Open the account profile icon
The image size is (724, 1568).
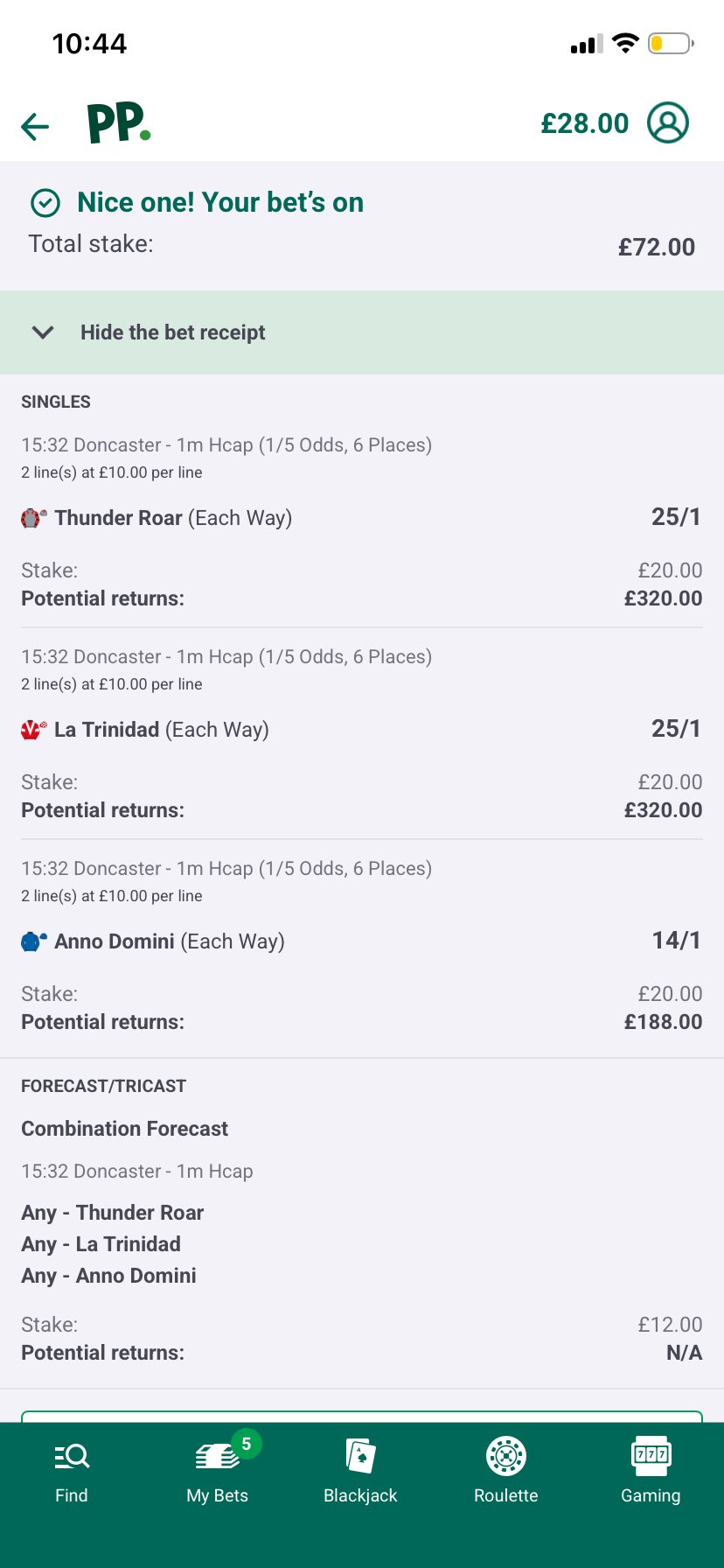click(x=668, y=122)
